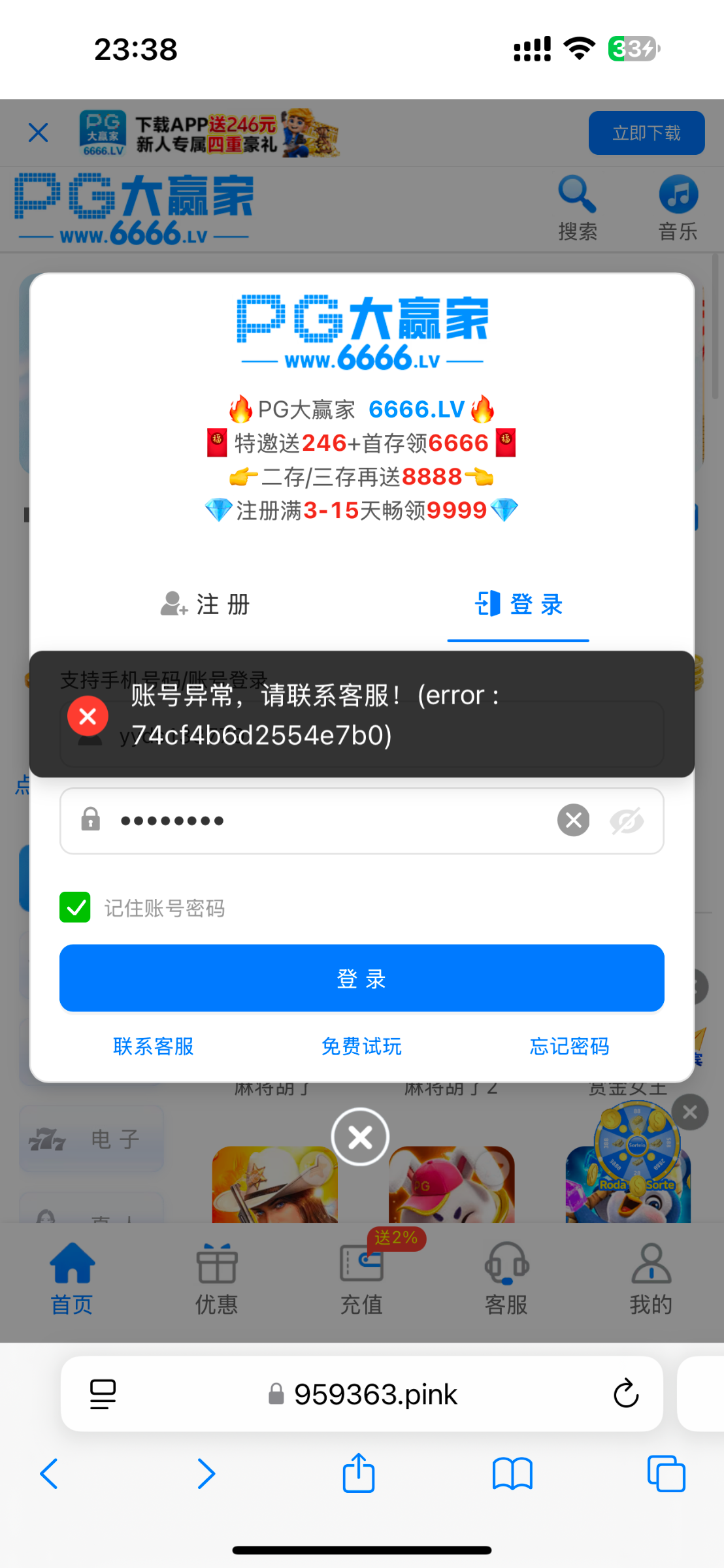The image size is (724, 1568).
Task: Dismiss the app download banner
Action: pos(39,133)
